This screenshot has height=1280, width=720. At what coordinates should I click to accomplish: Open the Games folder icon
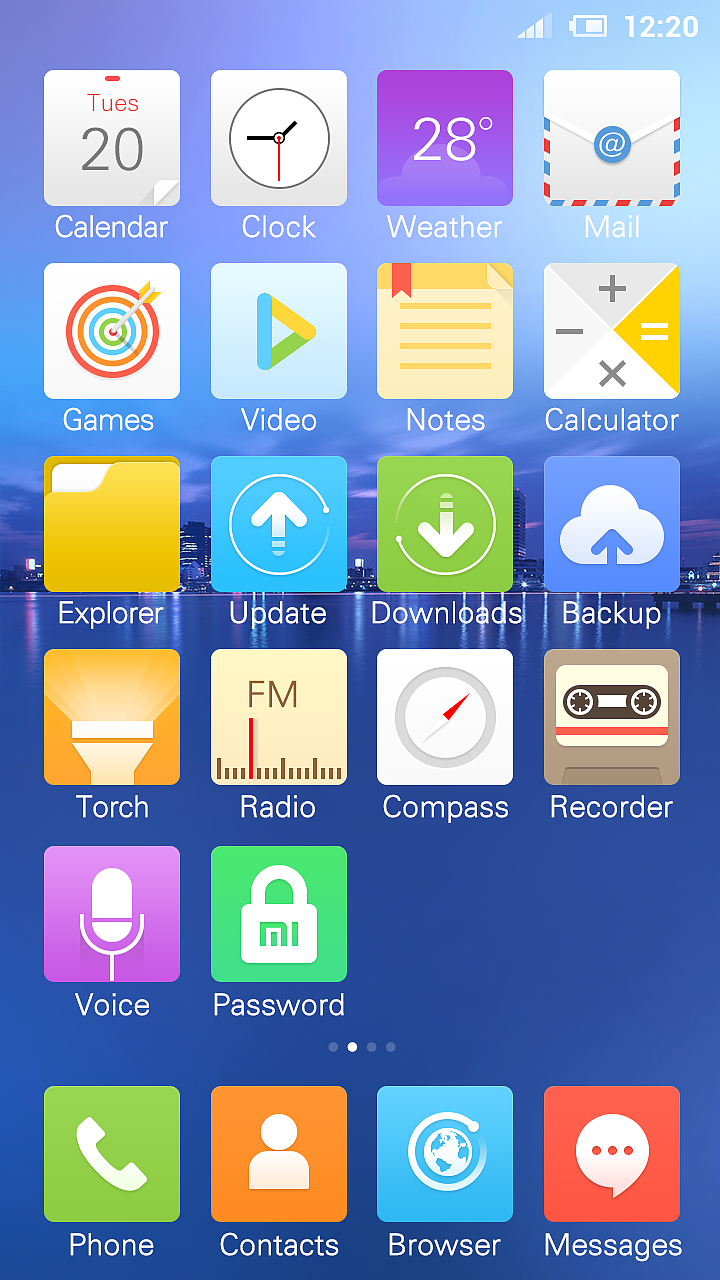click(x=112, y=331)
